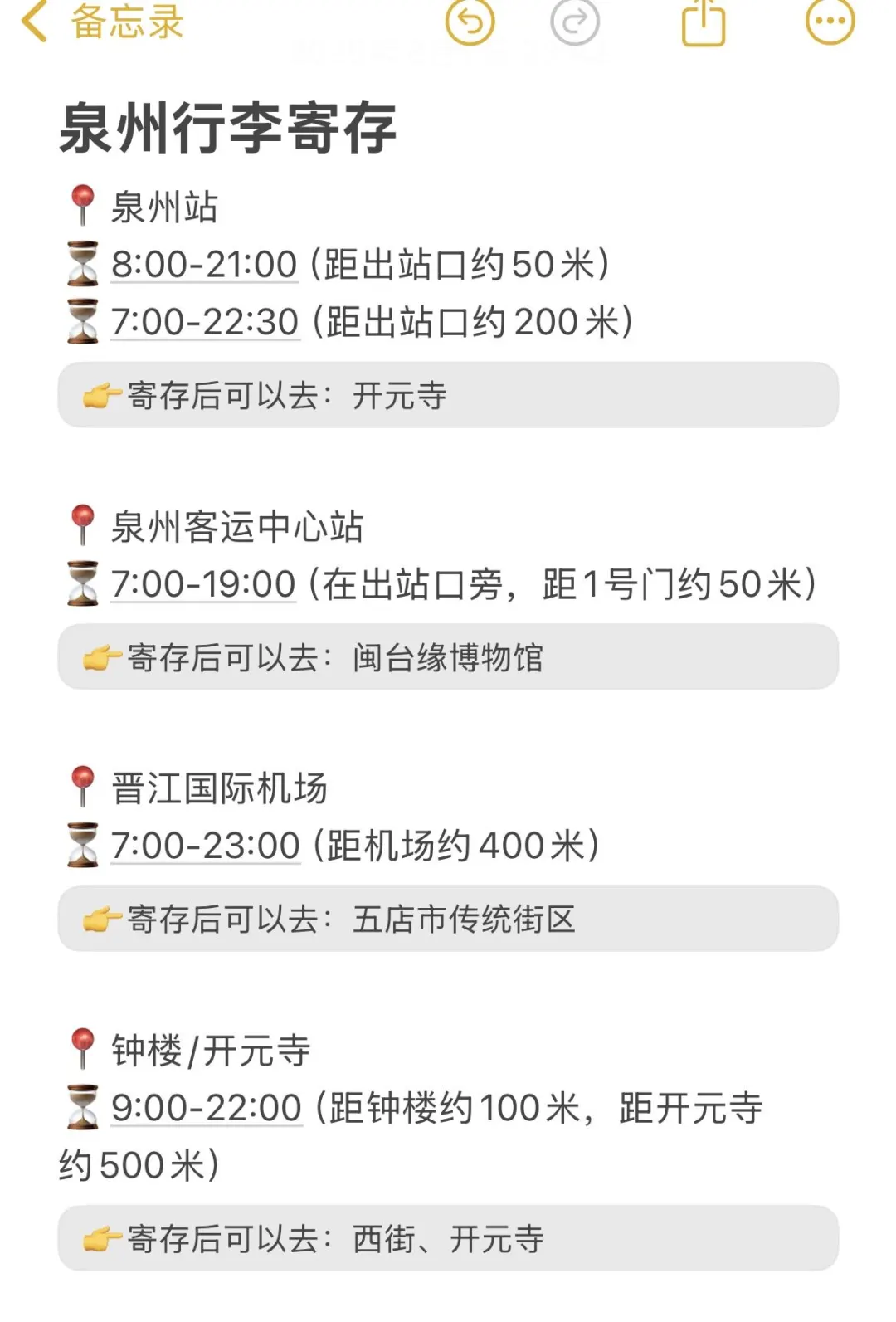Tap the 8:00-21:00 time link
This screenshot has width=896, height=1322.
(204, 265)
